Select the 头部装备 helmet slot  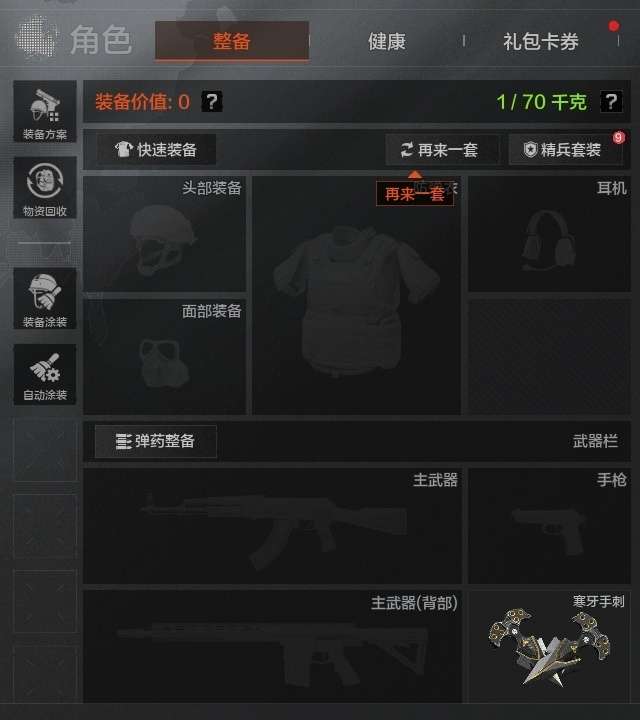click(x=164, y=234)
